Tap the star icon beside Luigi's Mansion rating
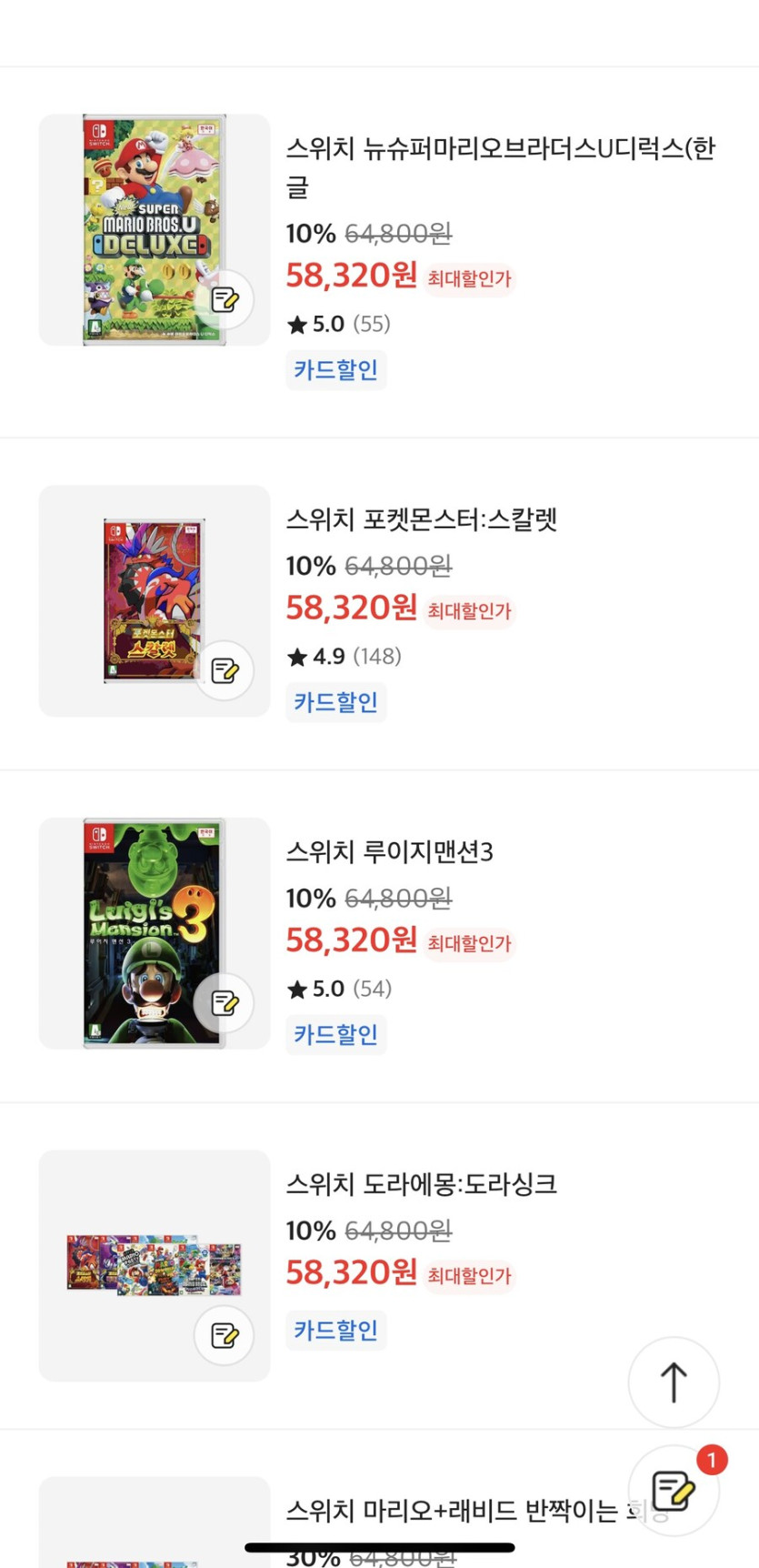Image resolution: width=759 pixels, height=1568 pixels. [295, 989]
